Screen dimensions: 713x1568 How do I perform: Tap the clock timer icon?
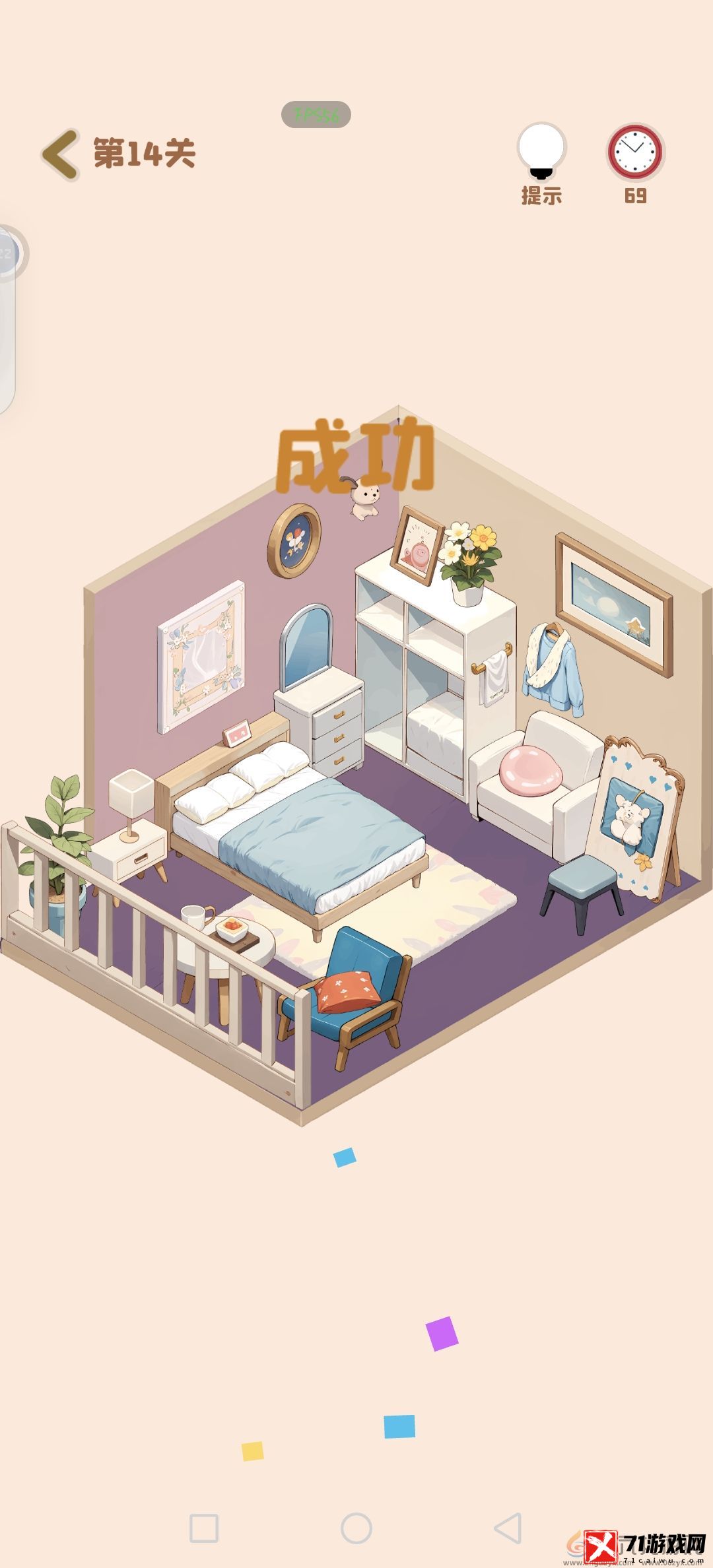(634, 152)
